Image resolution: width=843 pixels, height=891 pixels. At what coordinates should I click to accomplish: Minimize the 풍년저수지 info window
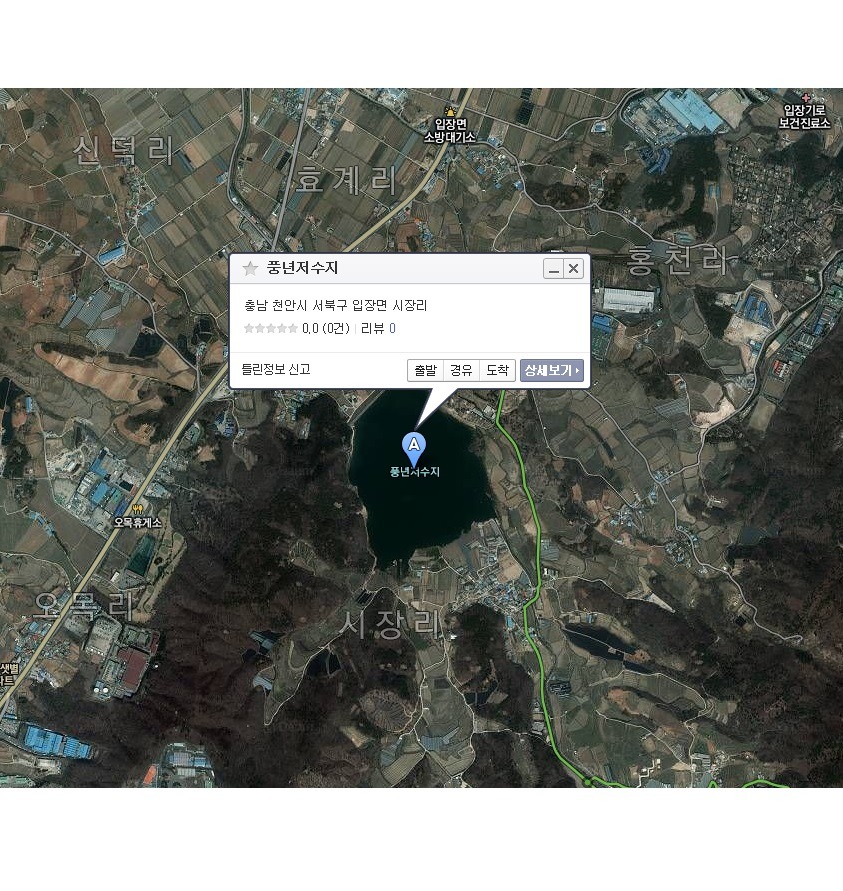point(553,269)
